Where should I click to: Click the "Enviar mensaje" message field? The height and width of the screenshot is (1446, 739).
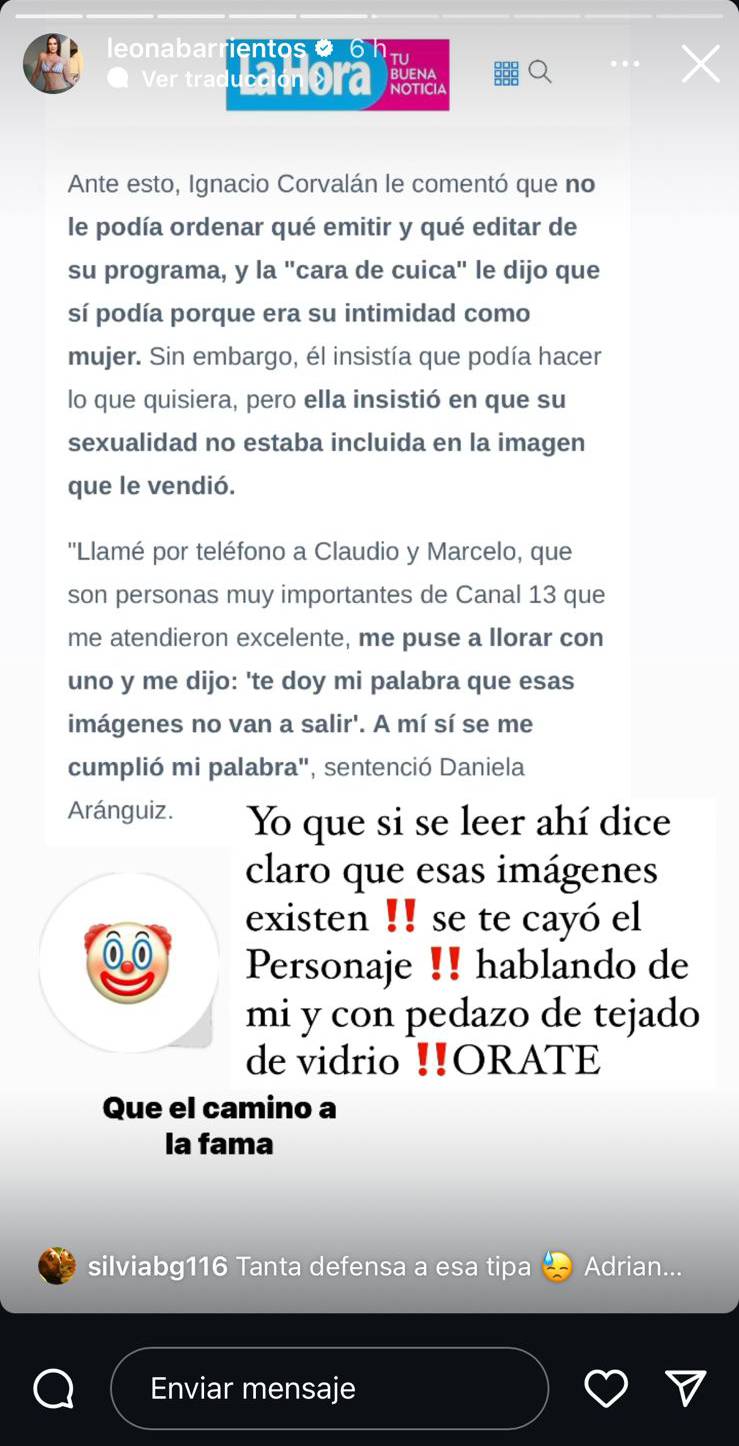(330, 1388)
